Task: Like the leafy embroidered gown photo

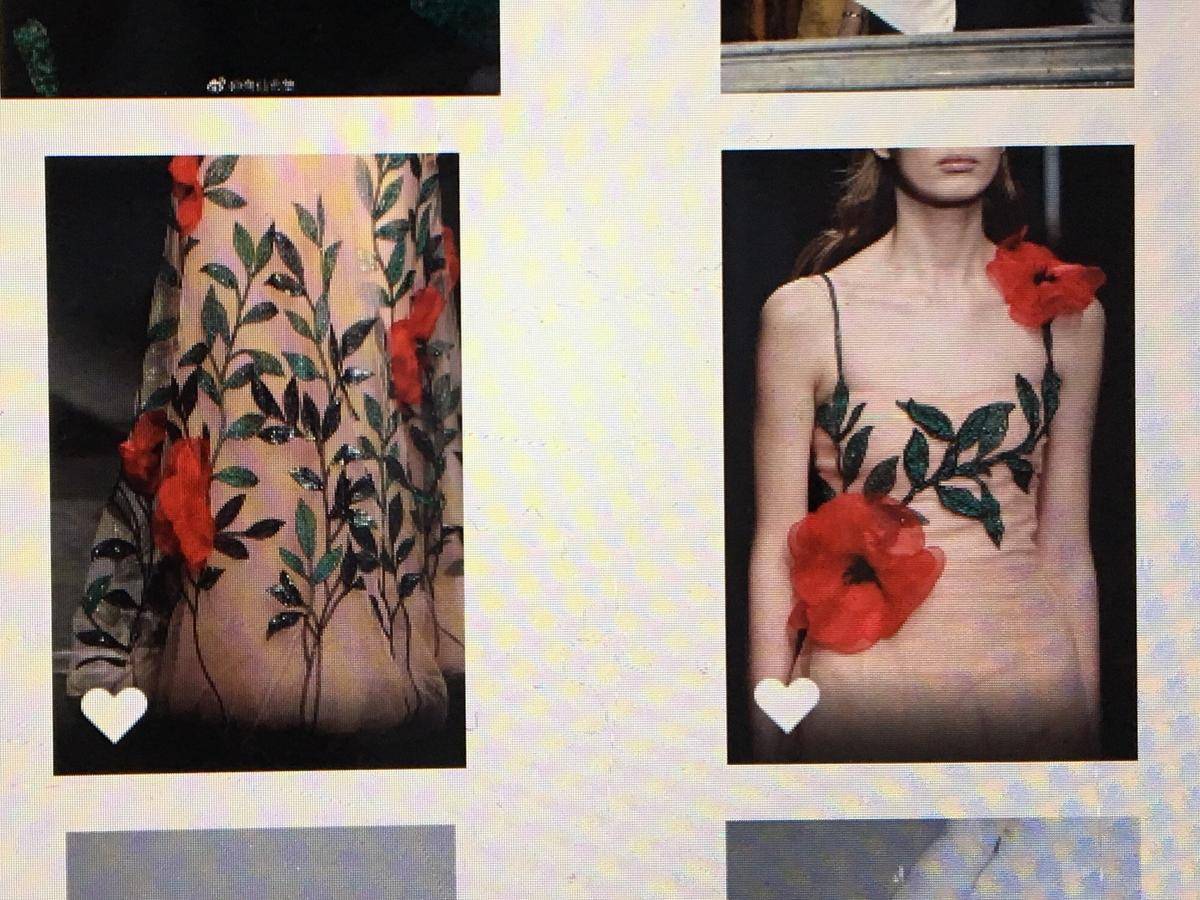Action: 114,713
